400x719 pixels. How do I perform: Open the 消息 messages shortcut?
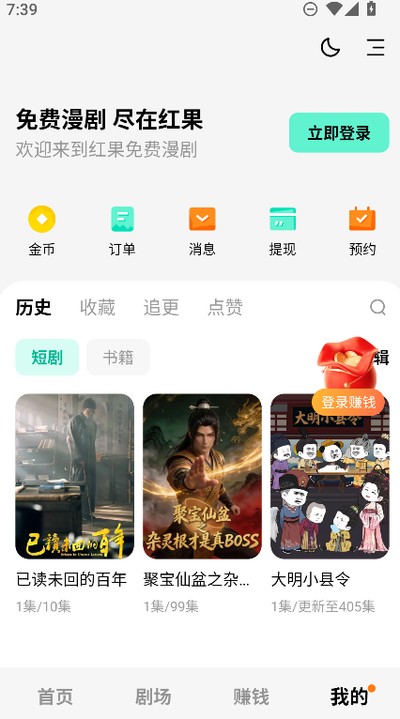pyautogui.click(x=202, y=231)
